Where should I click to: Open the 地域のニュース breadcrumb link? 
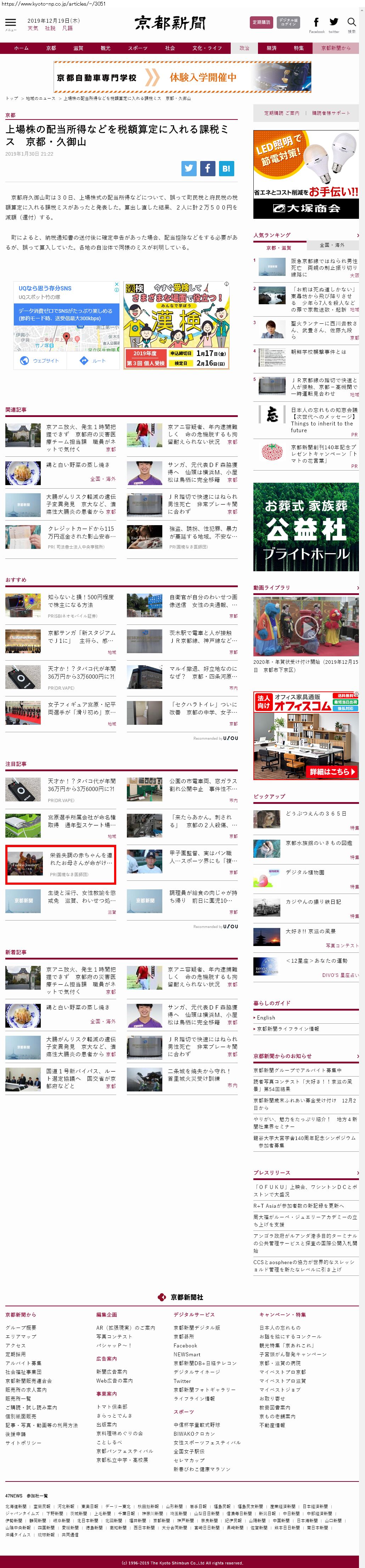tap(40, 98)
